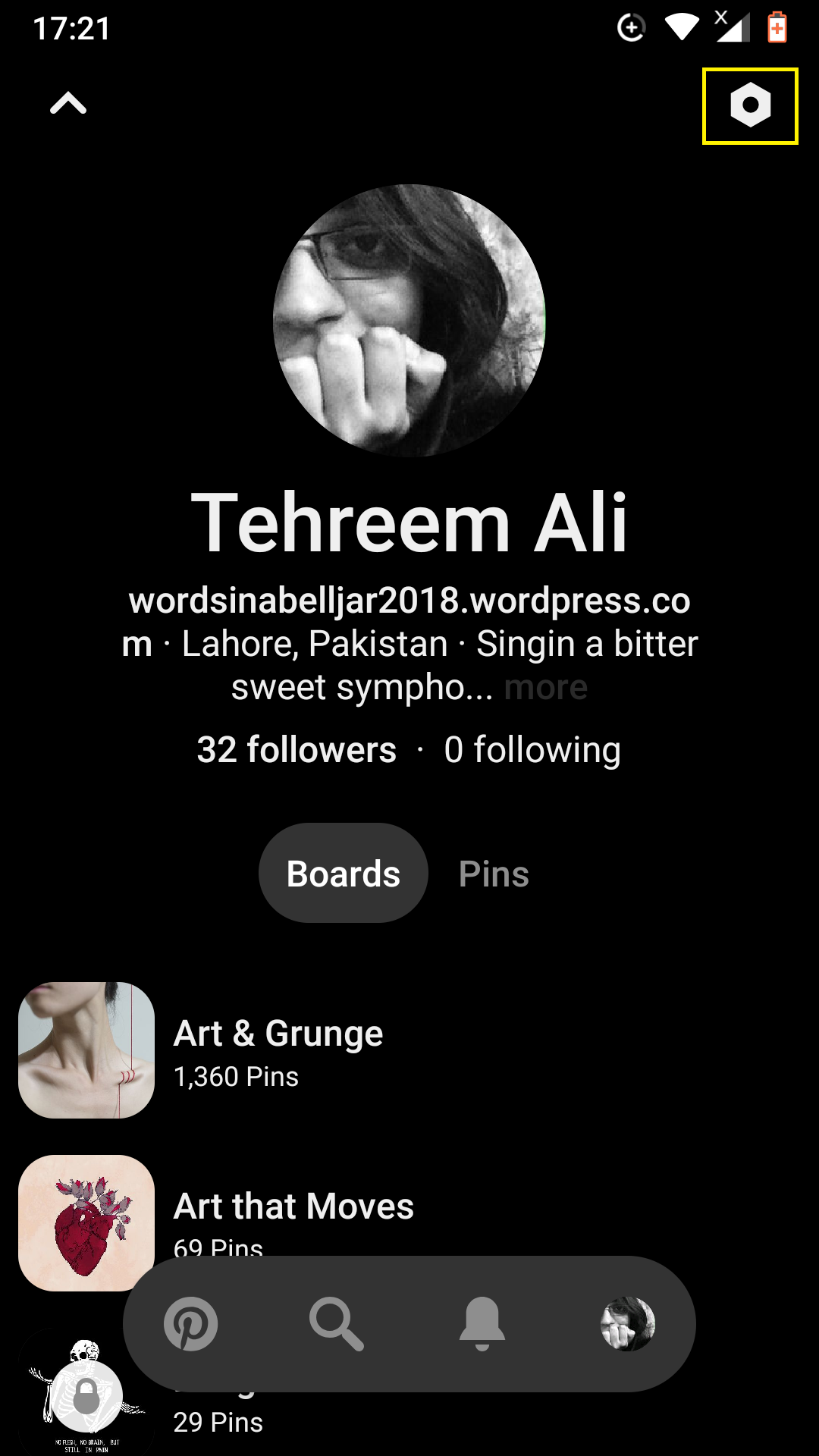Select the Boards tab
This screenshot has width=819, height=1456.
pos(344,873)
